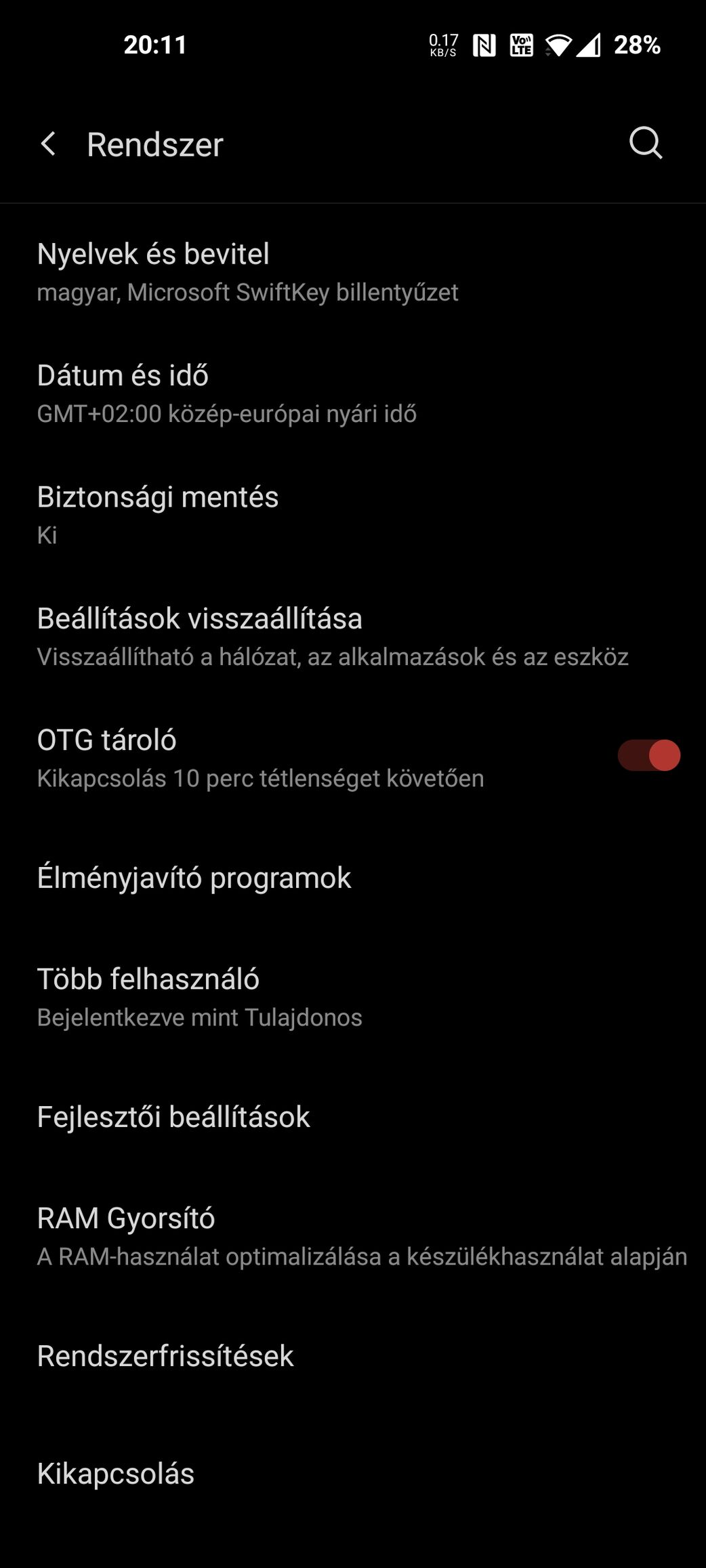Open RAM Gyorsító settings
This screenshot has height=1568, width=706.
click(x=353, y=1236)
